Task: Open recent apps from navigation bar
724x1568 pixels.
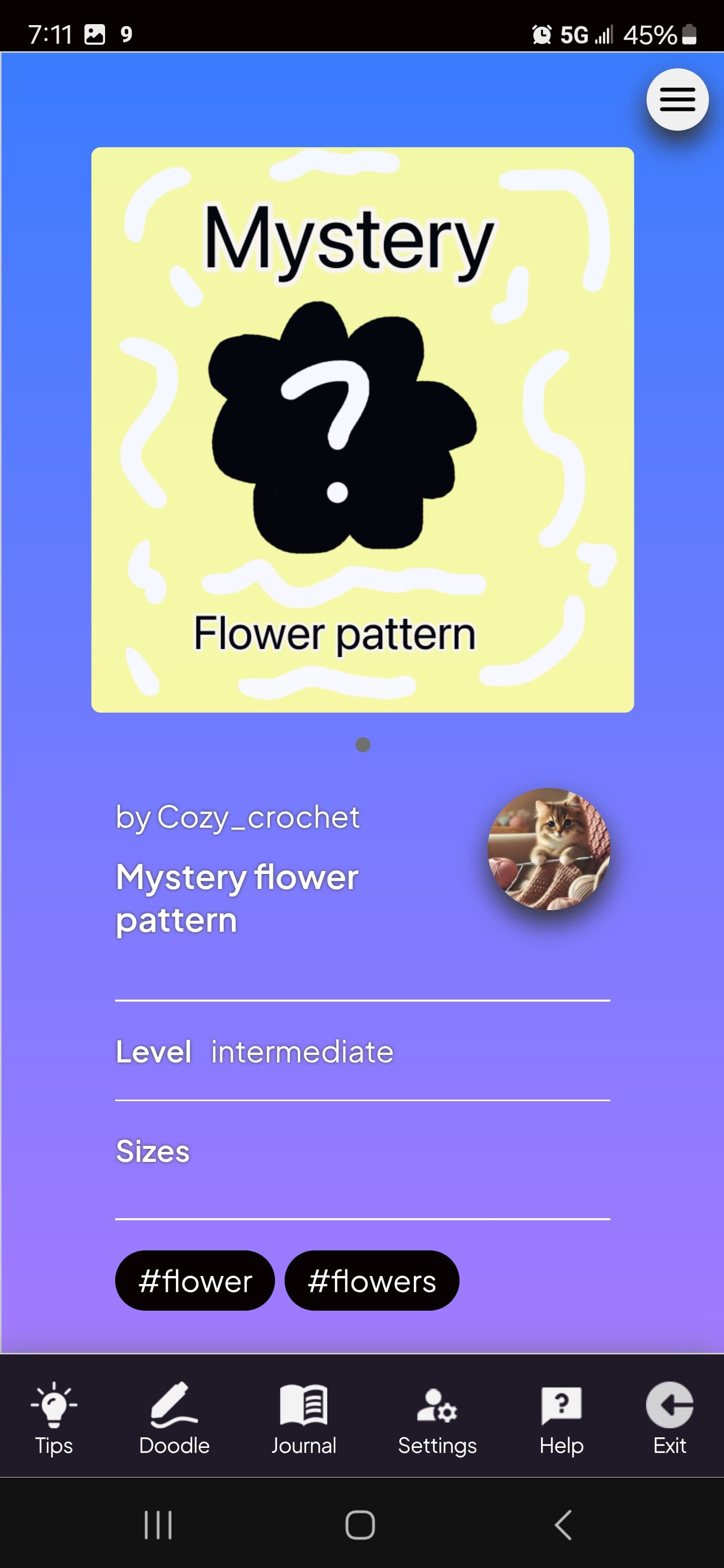Action: click(x=158, y=1525)
